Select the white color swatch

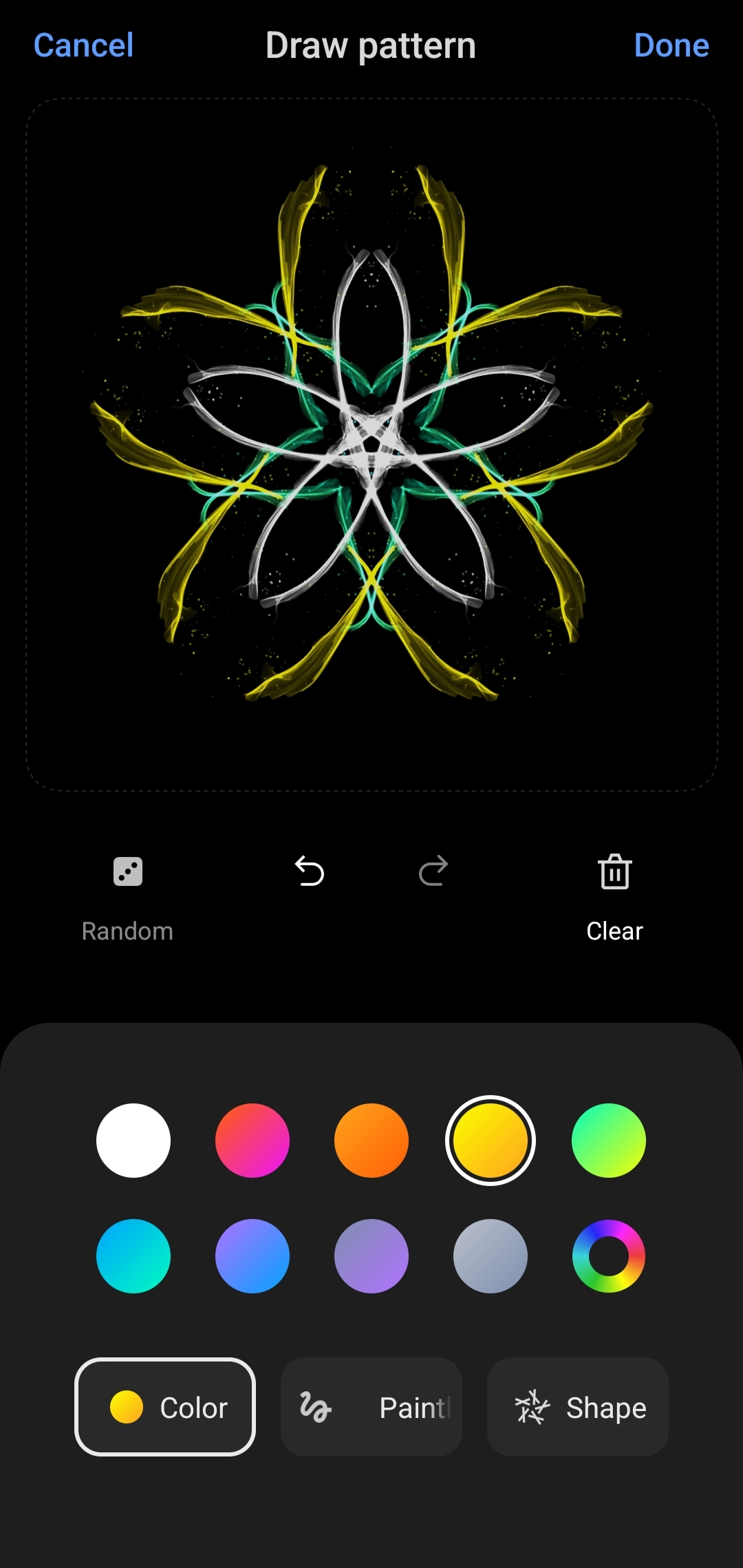click(133, 1141)
